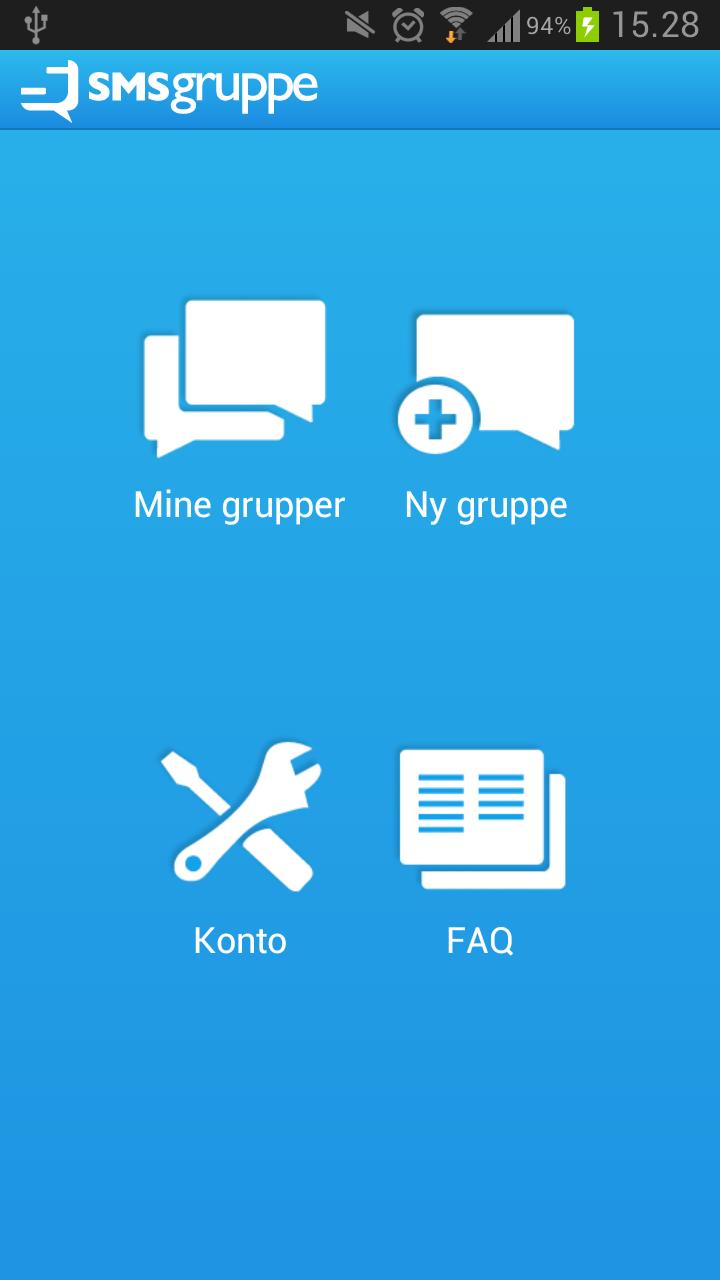Open Mine grupper

click(238, 410)
